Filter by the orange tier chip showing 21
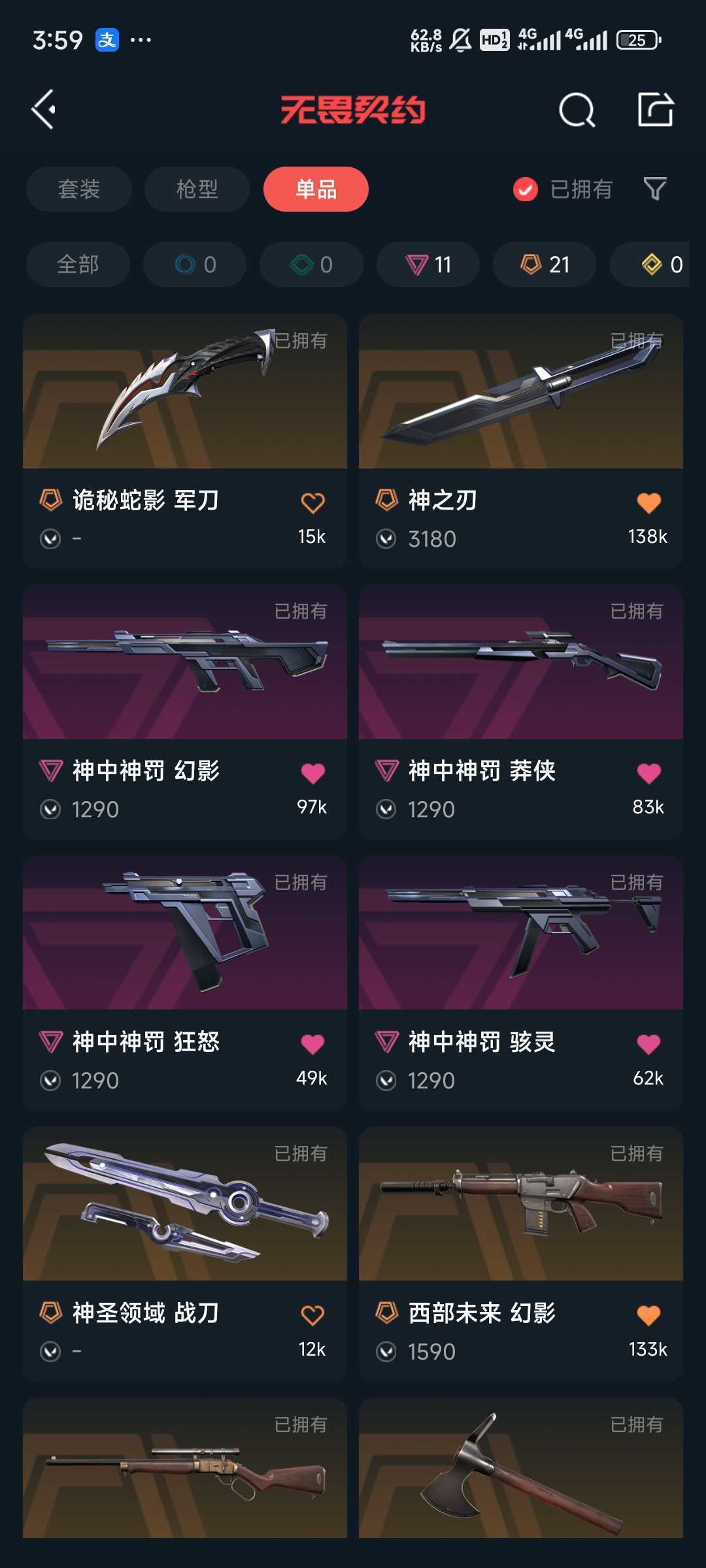 click(x=545, y=265)
